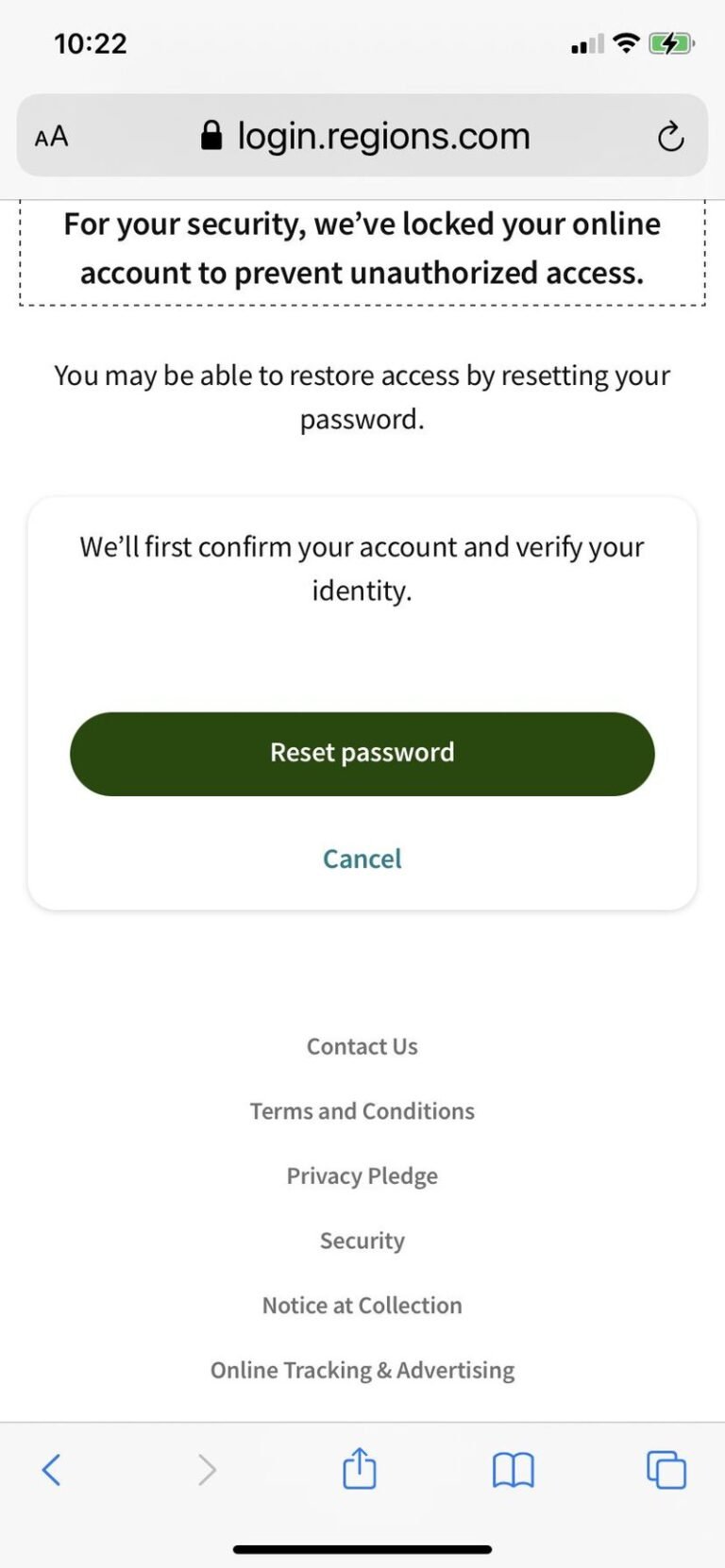Image resolution: width=725 pixels, height=1568 pixels.
Task: Go back with the browser back arrow
Action: (x=52, y=1469)
